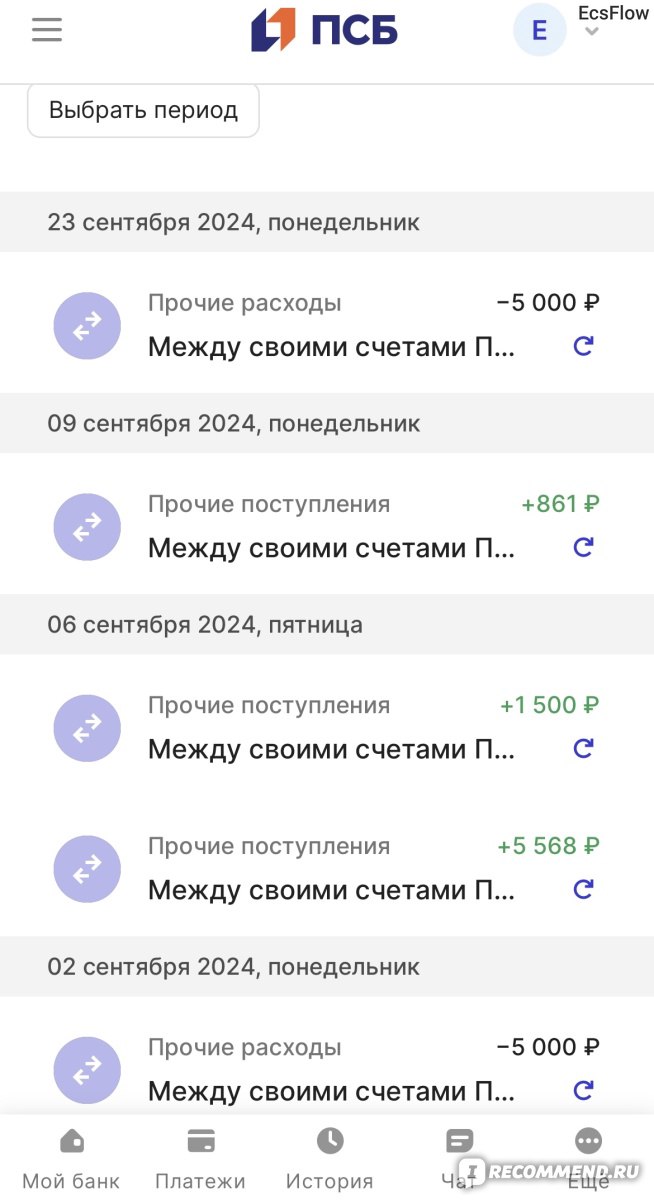
Task: Open the +1 500 ₽ transaction
Action: [327, 726]
